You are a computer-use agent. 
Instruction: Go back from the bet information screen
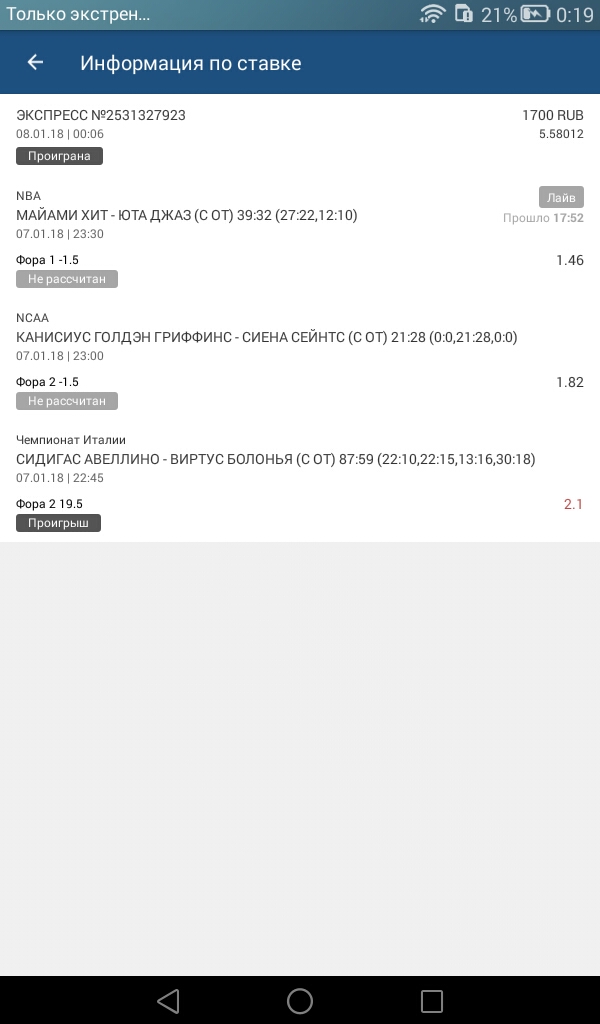click(35, 63)
